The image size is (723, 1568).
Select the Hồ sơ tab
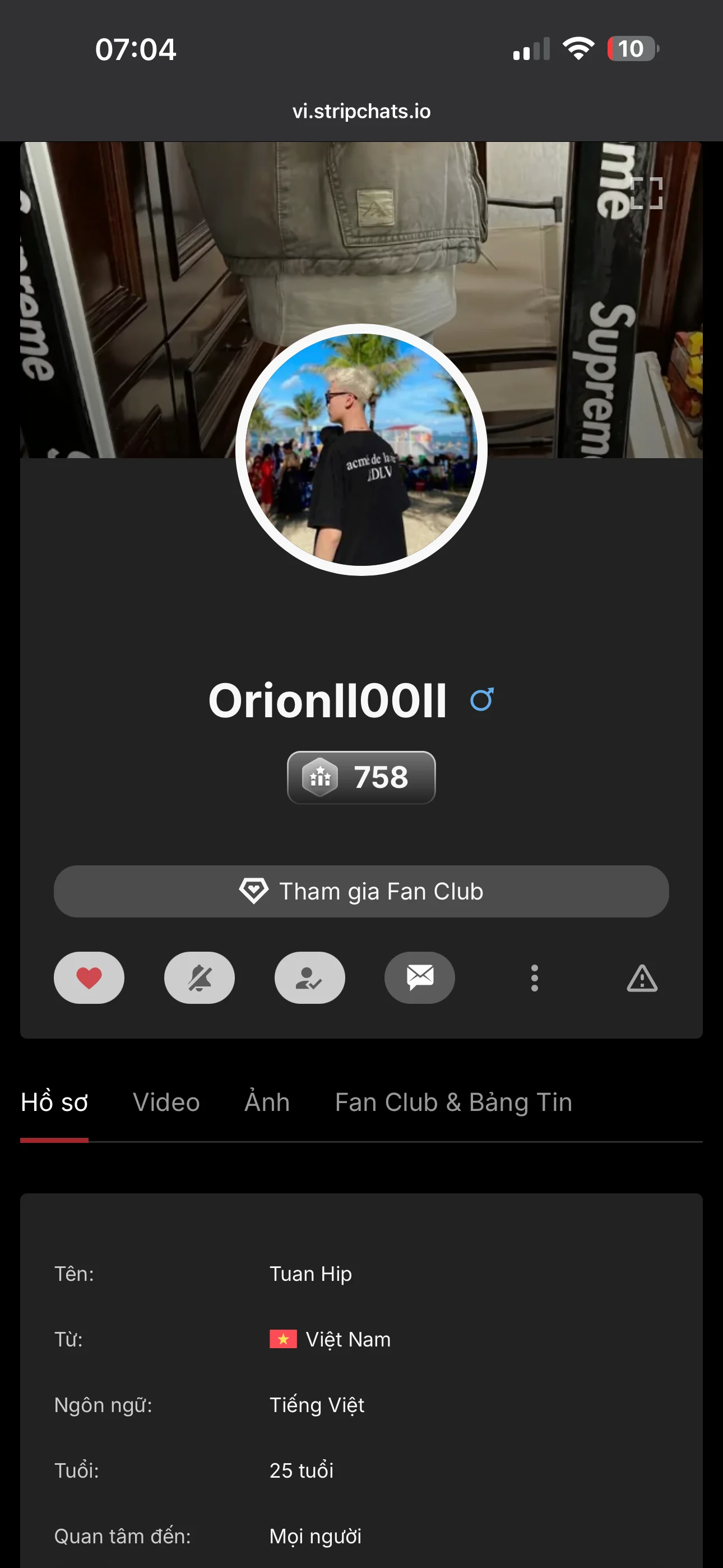click(x=54, y=1103)
